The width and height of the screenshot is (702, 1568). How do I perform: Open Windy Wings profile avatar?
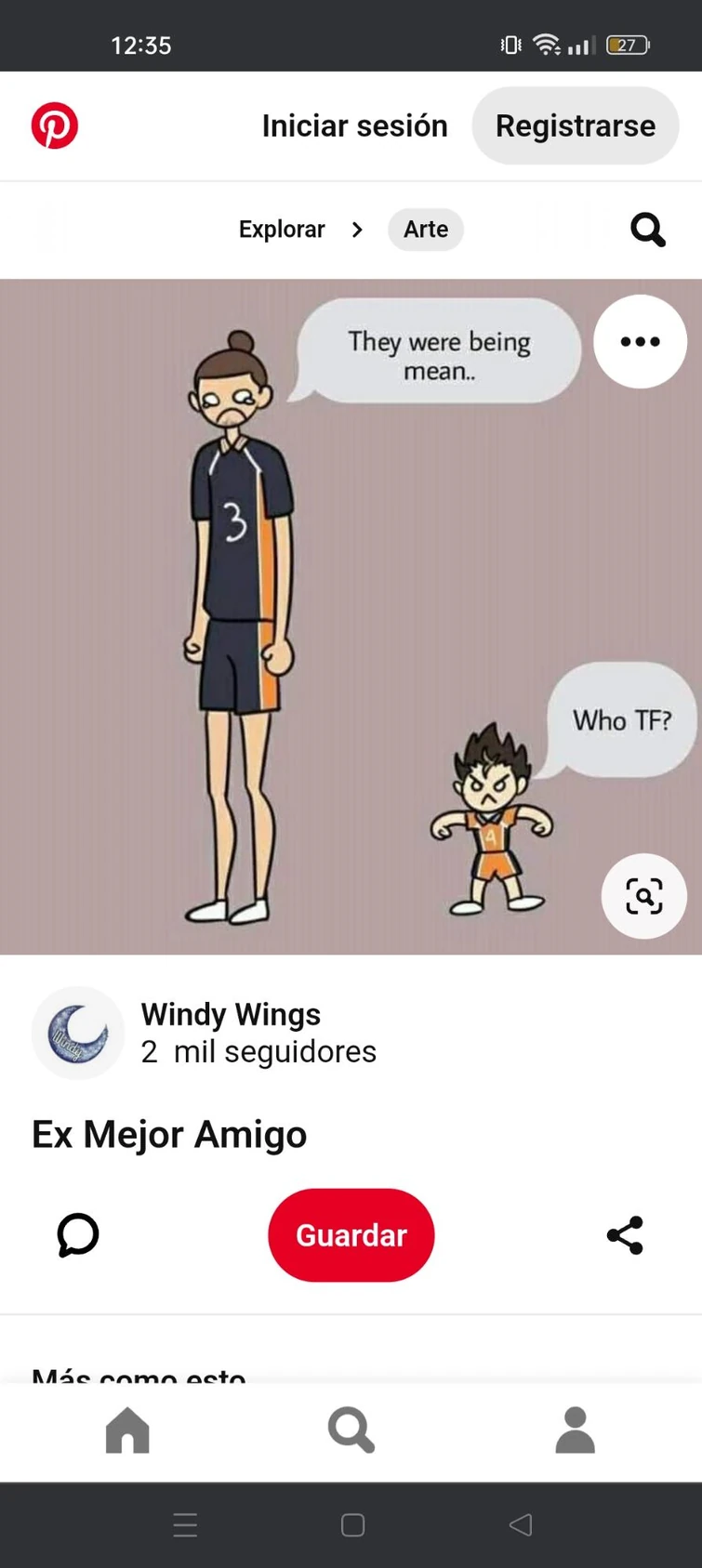(78, 1033)
